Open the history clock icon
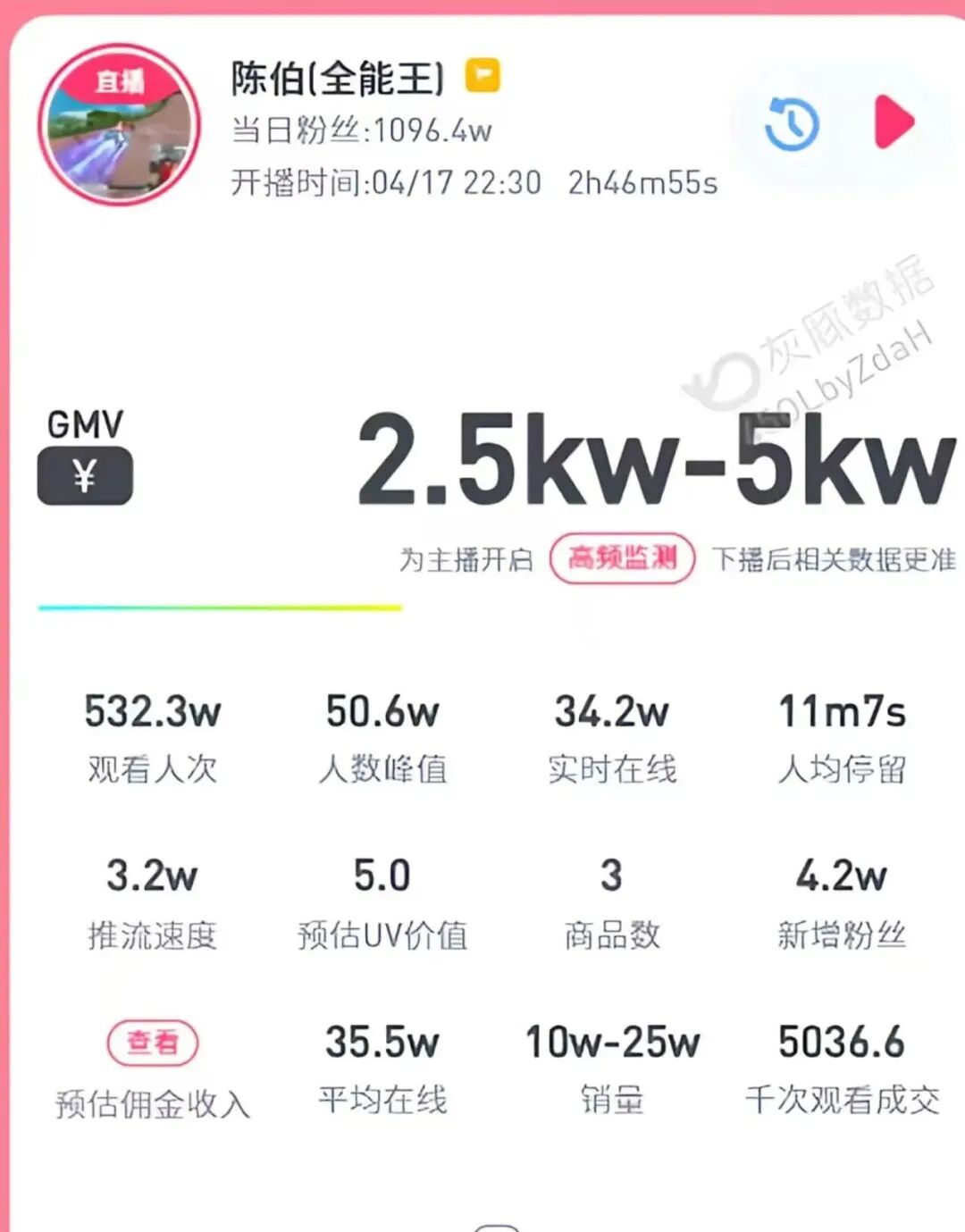 point(792,124)
